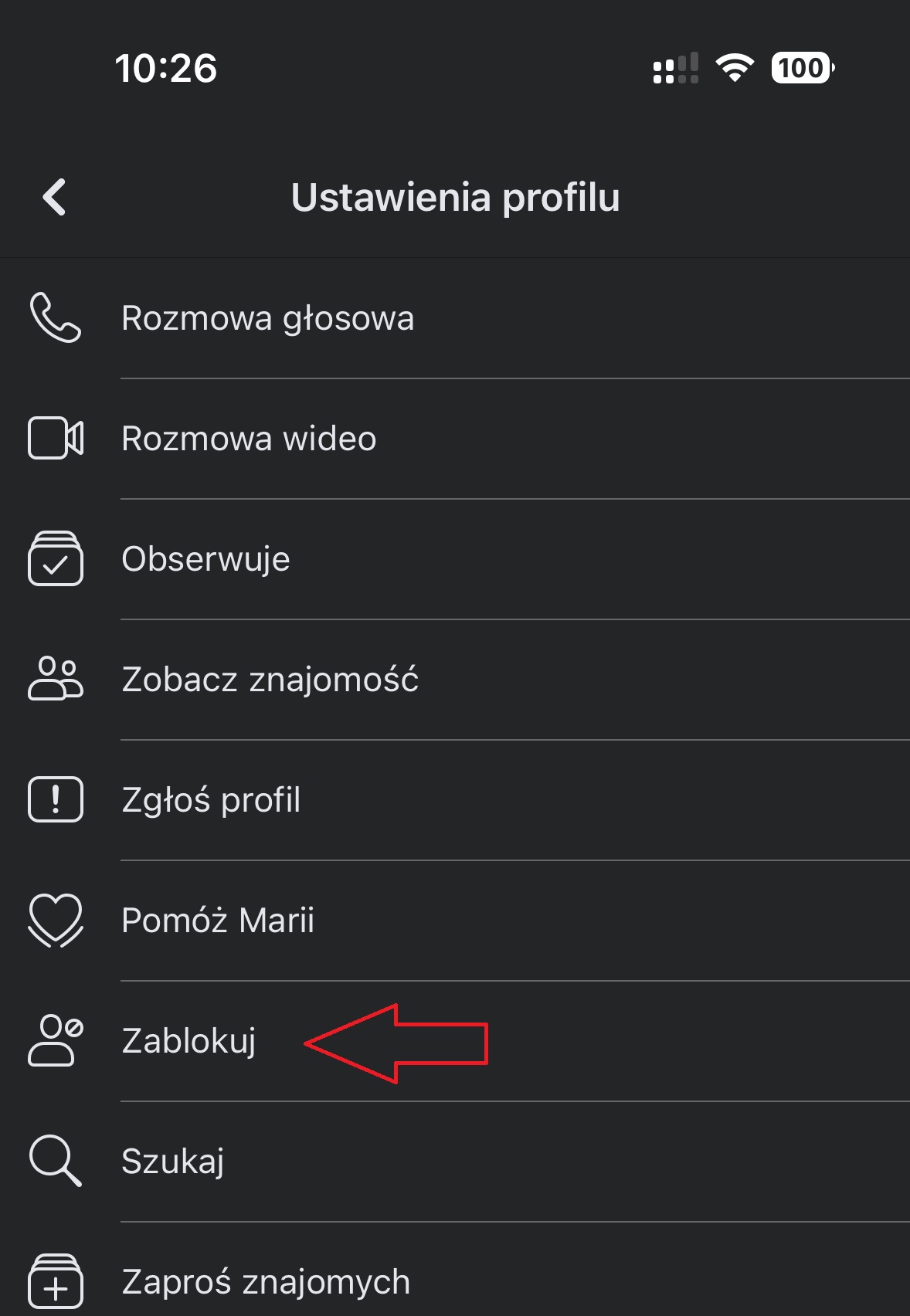Open Szukaj to search the profile
Image resolution: width=910 pixels, height=1316 pixels.
173,1162
